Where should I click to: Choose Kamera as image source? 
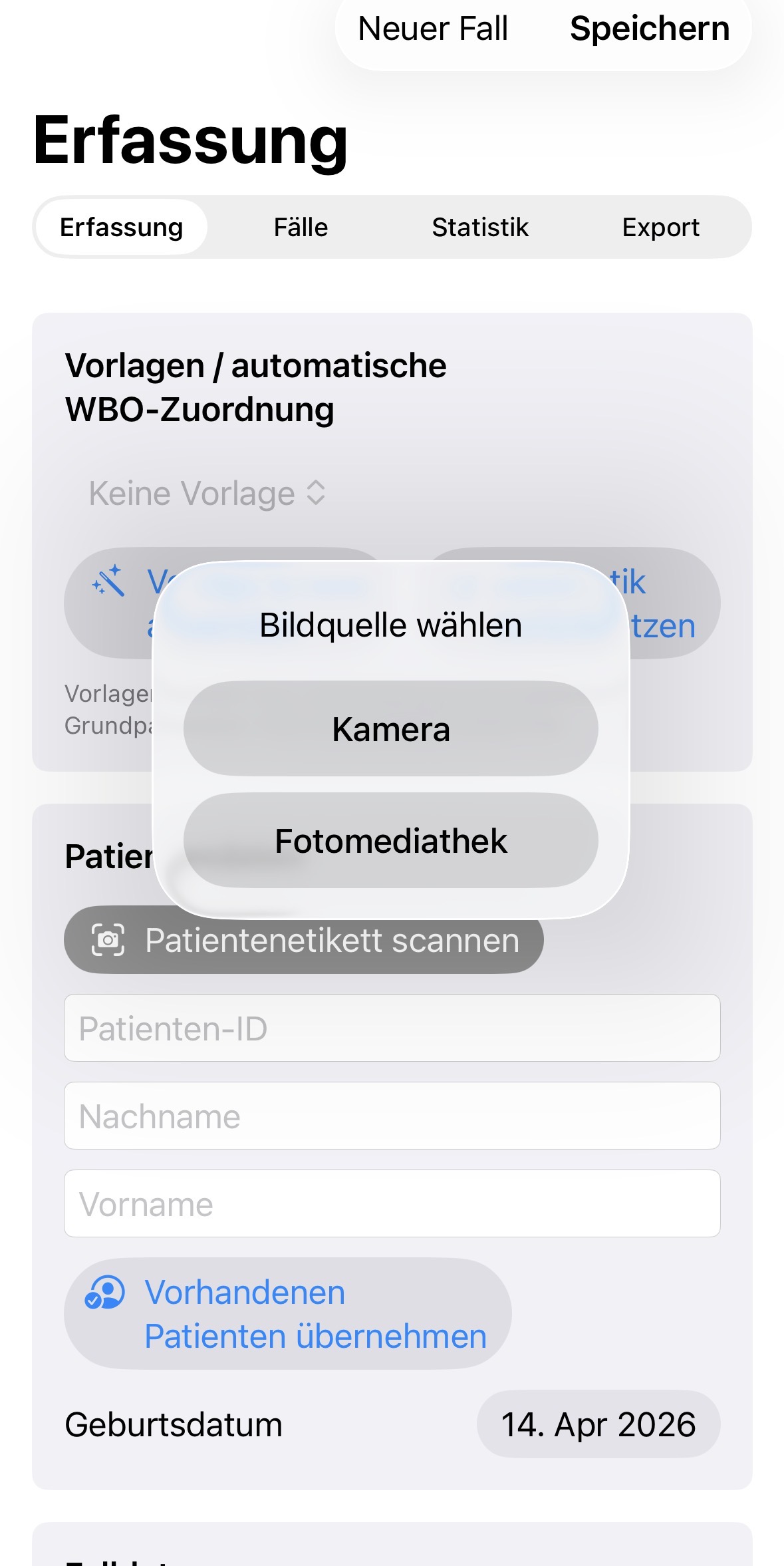coord(391,728)
